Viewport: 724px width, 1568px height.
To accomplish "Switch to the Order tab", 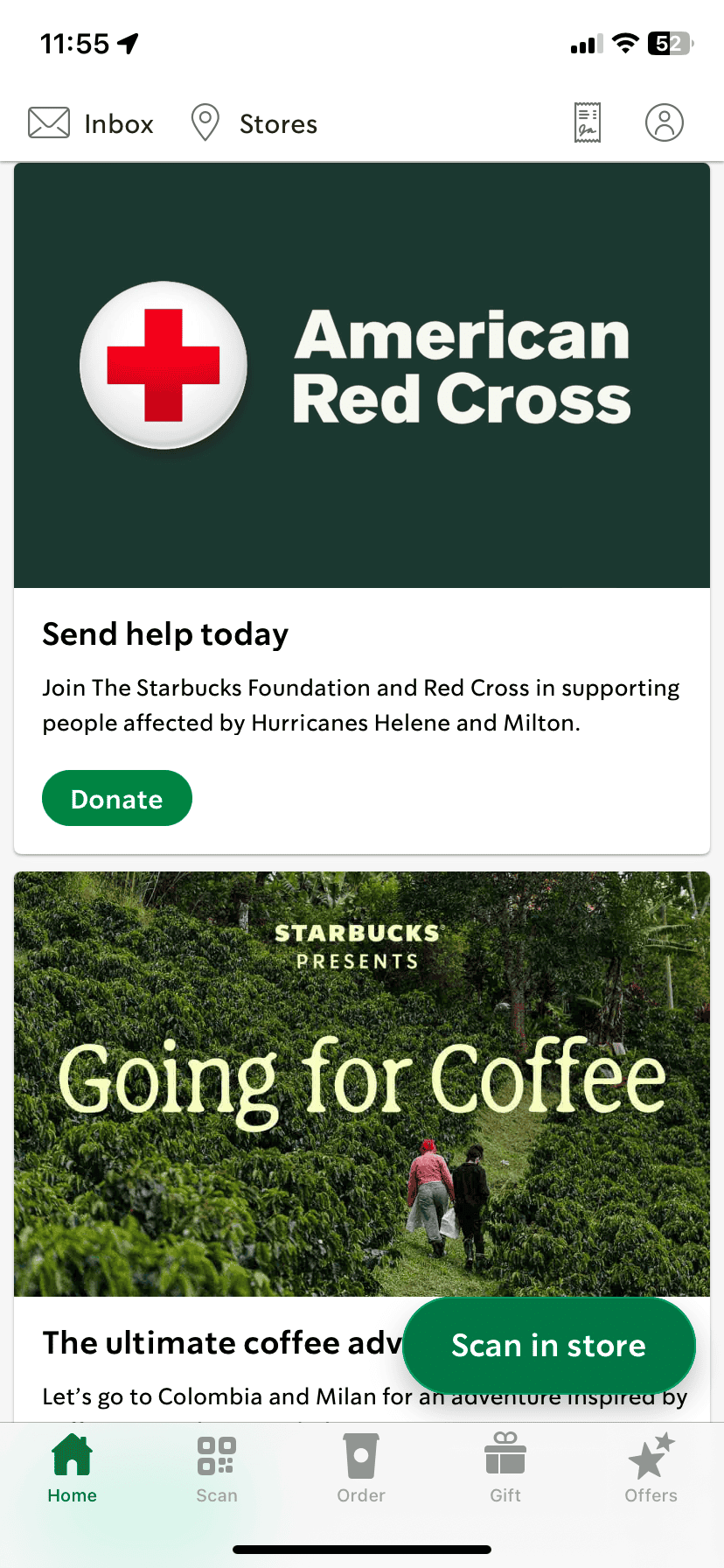I will [361, 1469].
